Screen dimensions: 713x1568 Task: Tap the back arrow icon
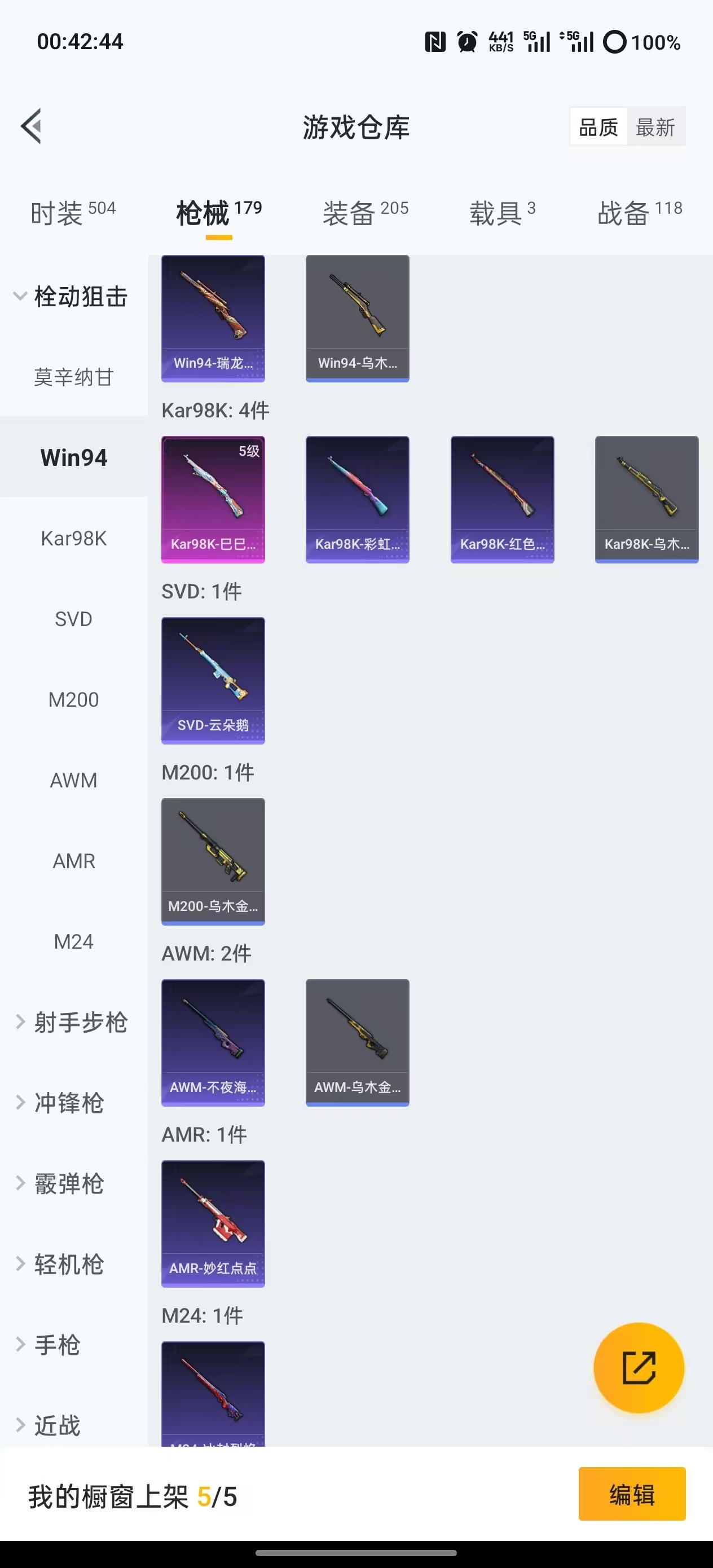[x=32, y=126]
